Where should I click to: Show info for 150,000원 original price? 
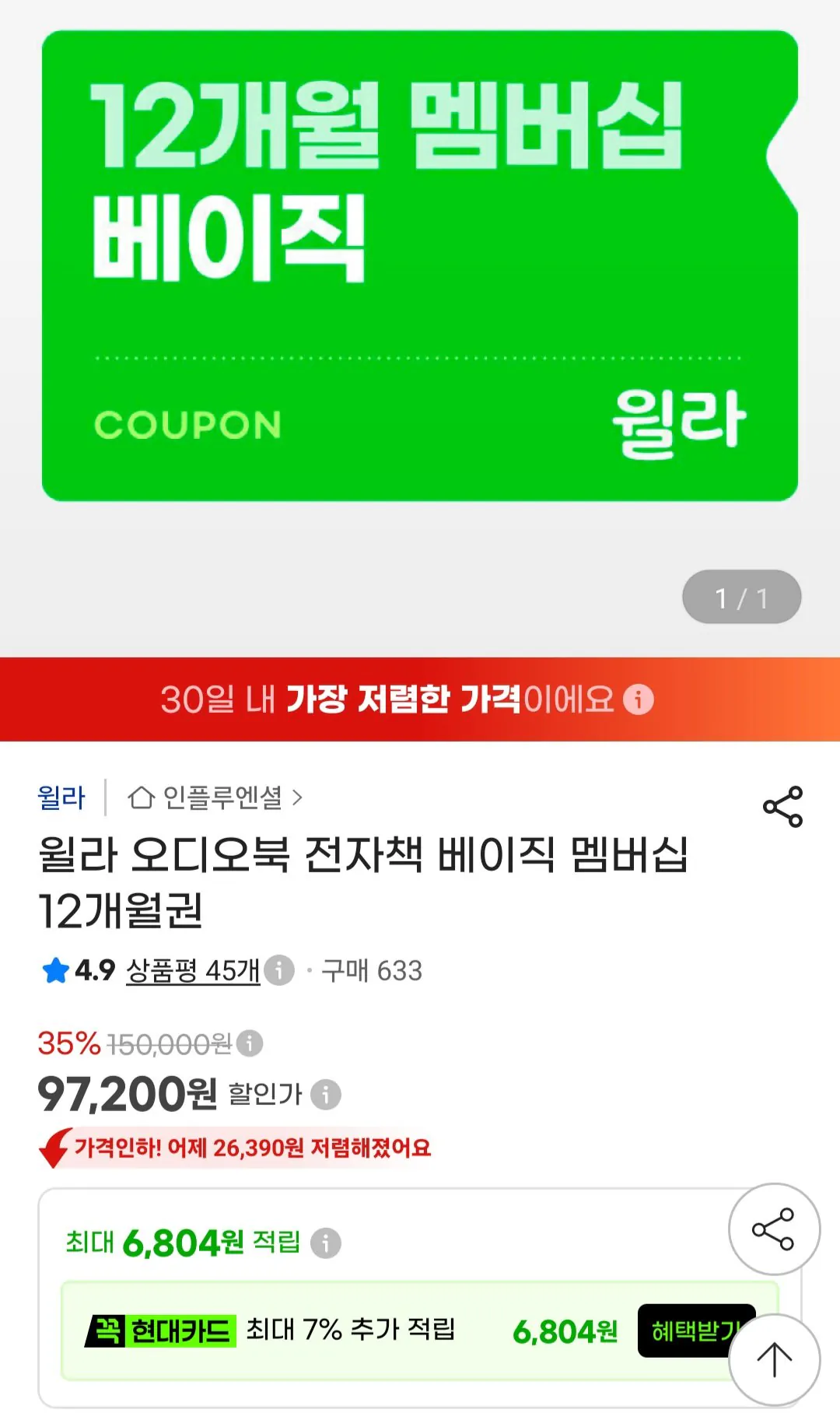click(250, 1043)
